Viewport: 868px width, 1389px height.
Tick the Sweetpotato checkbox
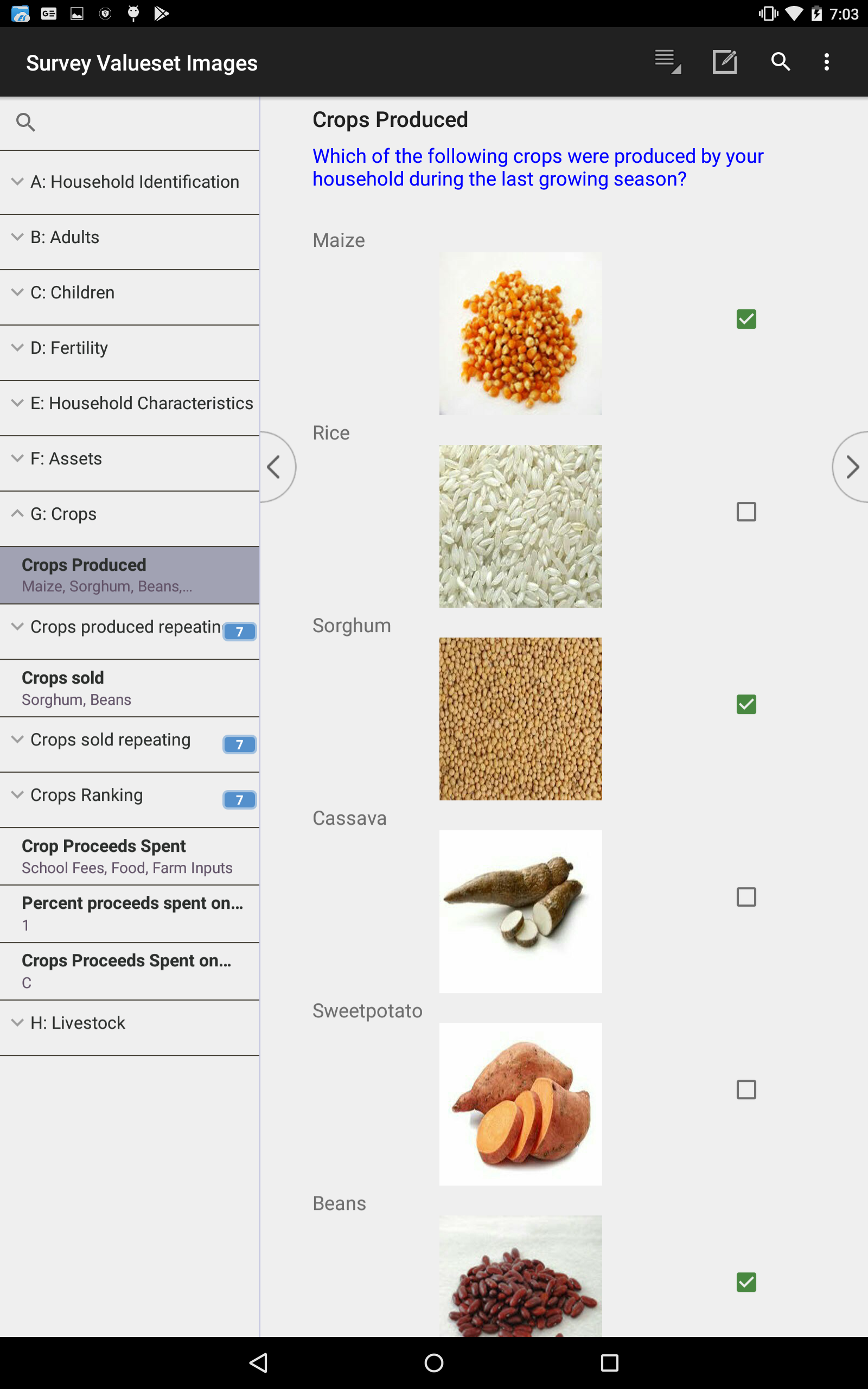(746, 1089)
